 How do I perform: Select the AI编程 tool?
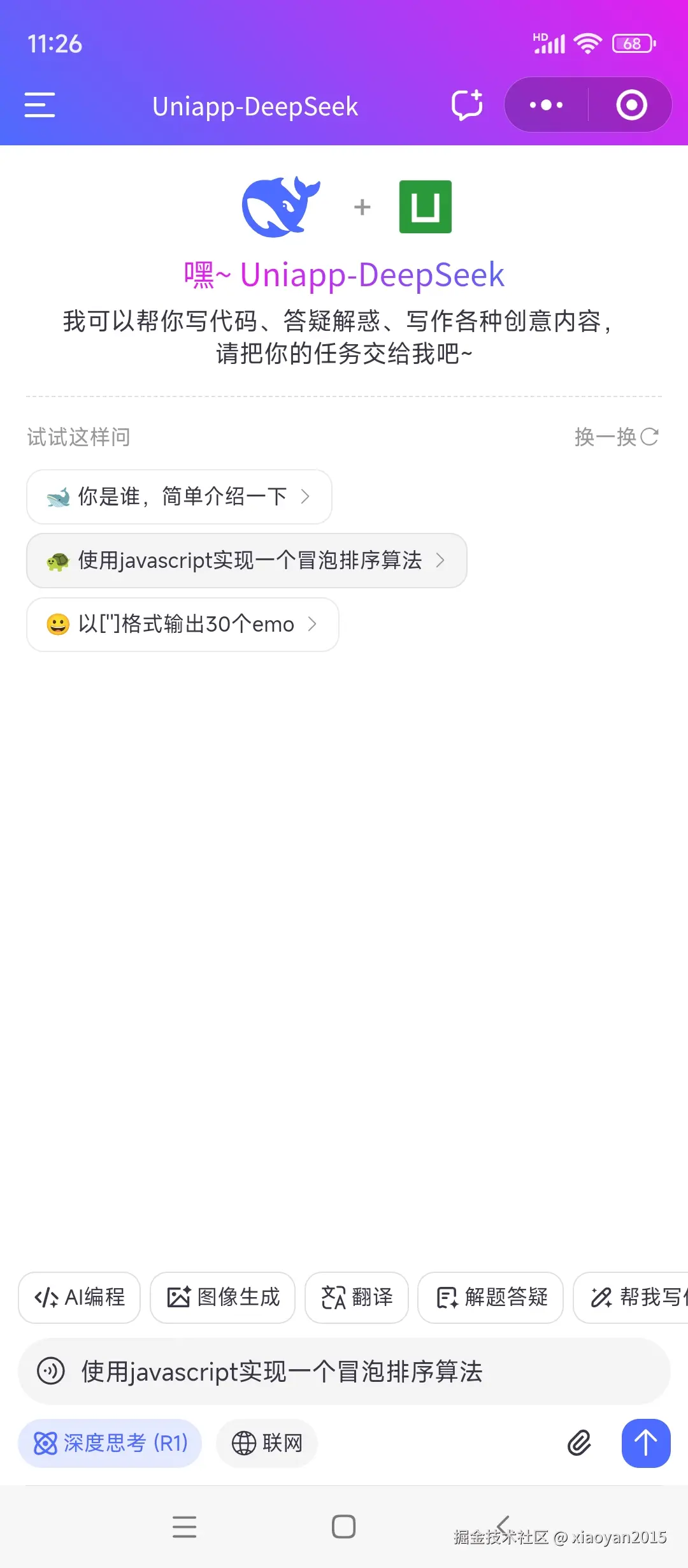coord(78,1298)
